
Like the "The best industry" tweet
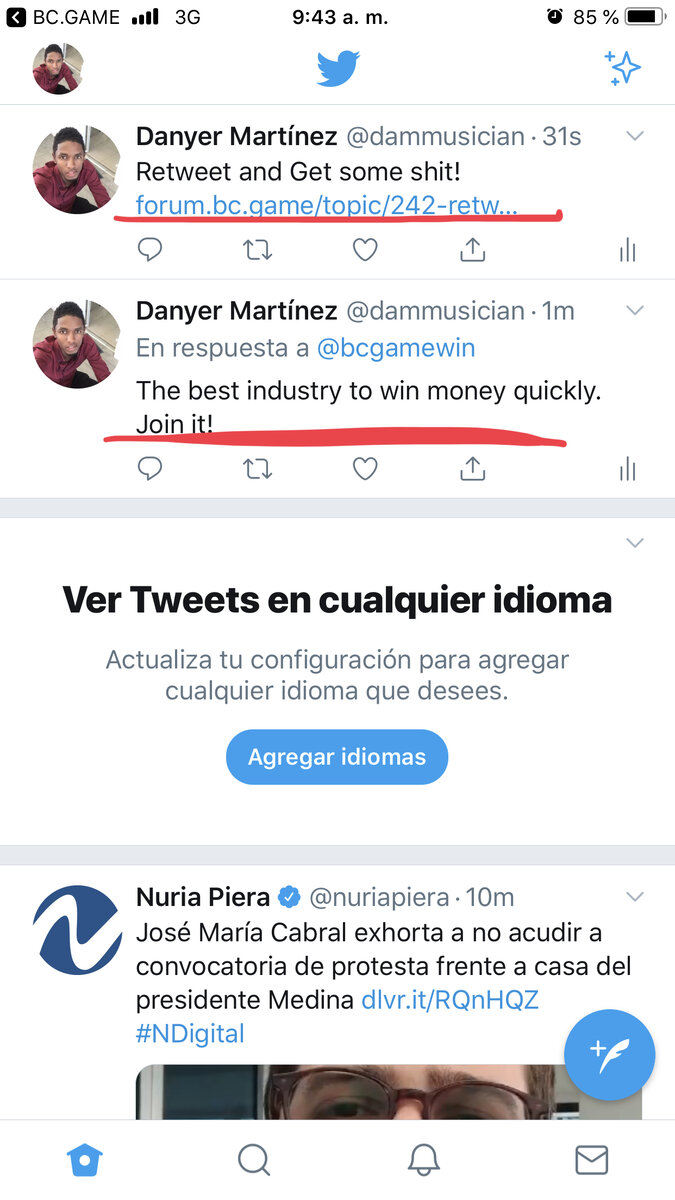pos(365,467)
